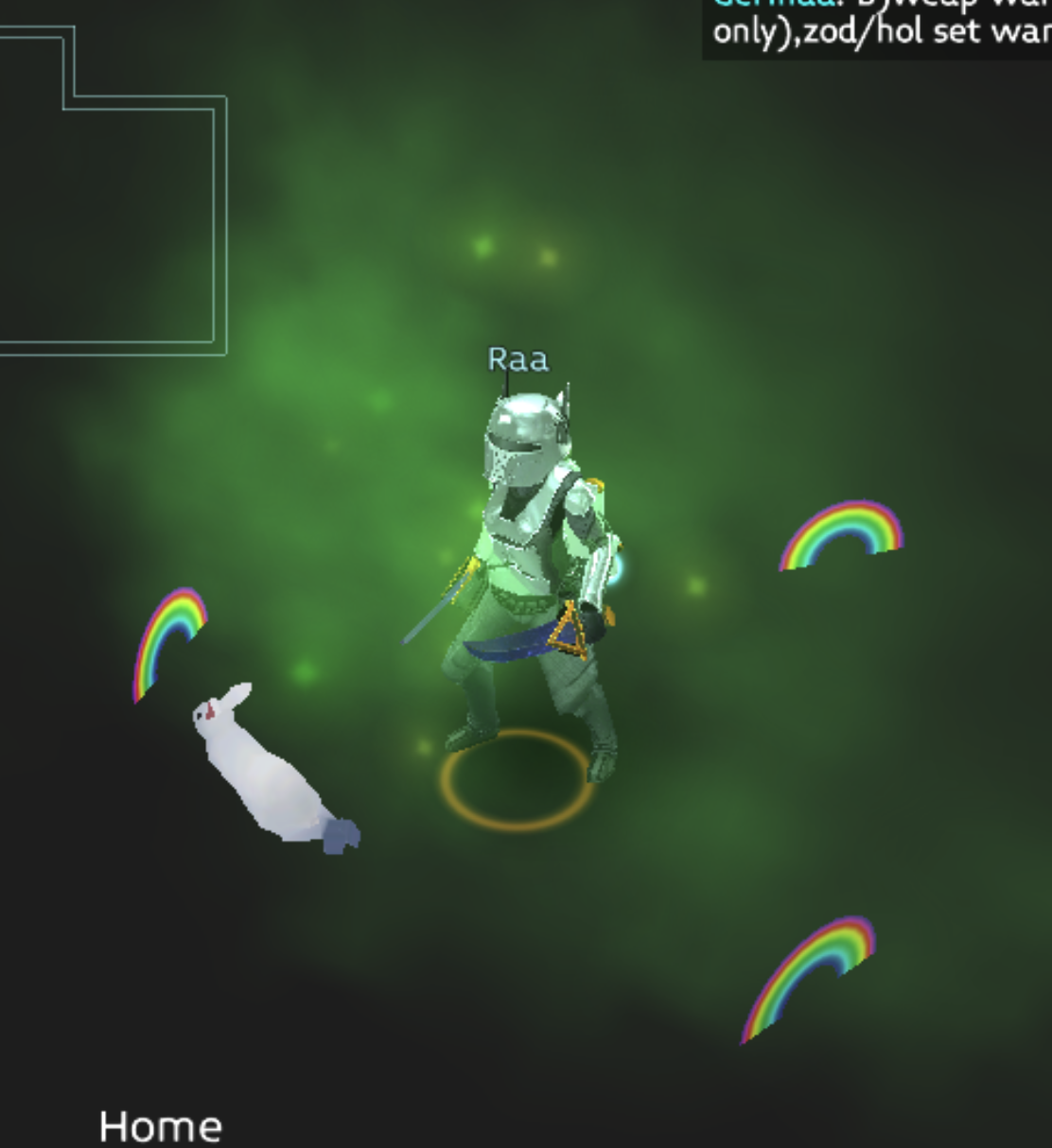Open the chat message log
The height and width of the screenshot is (1148, 1052).
[878, 28]
